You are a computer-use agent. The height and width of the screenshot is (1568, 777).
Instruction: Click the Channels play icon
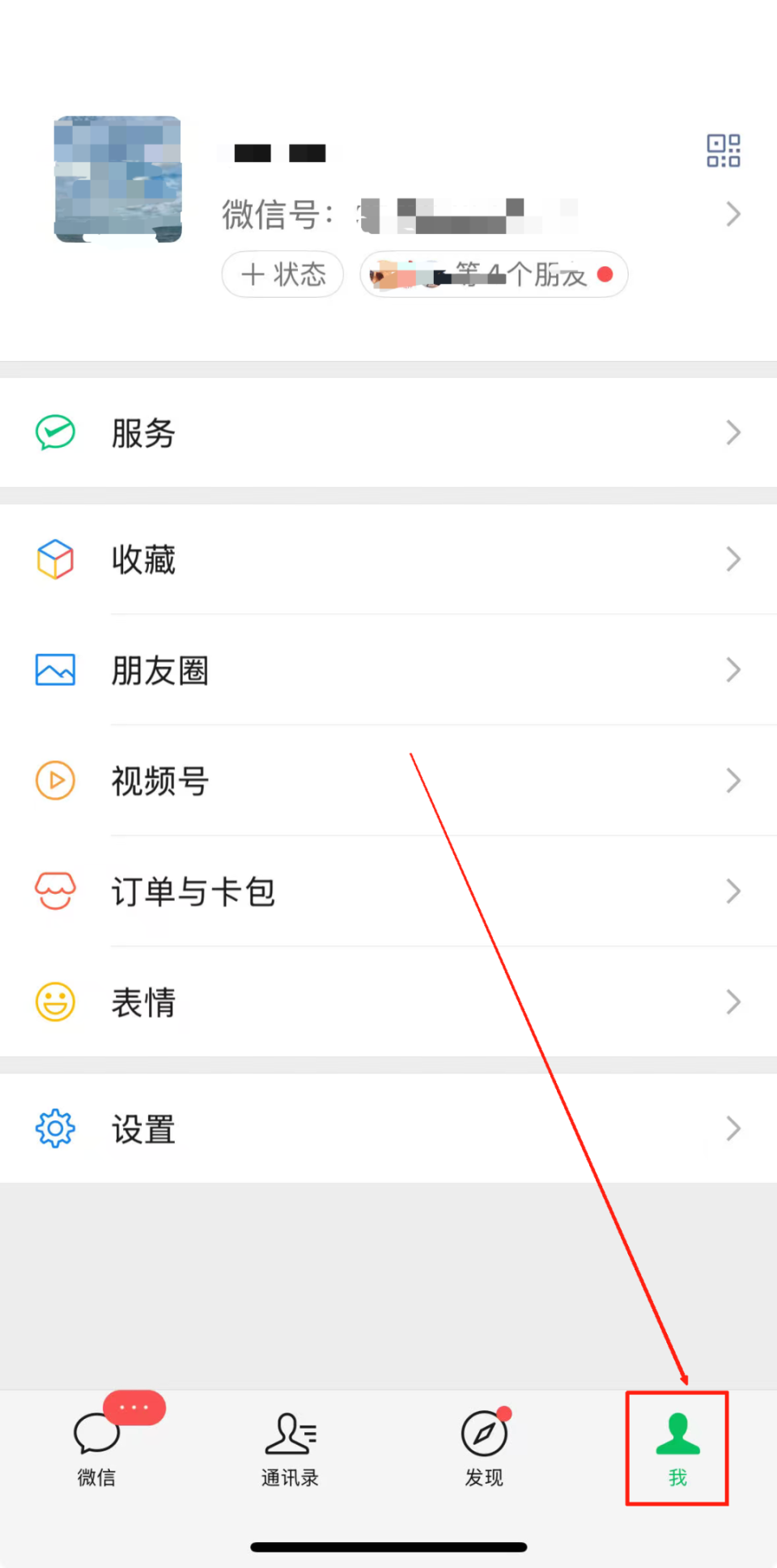(54, 780)
